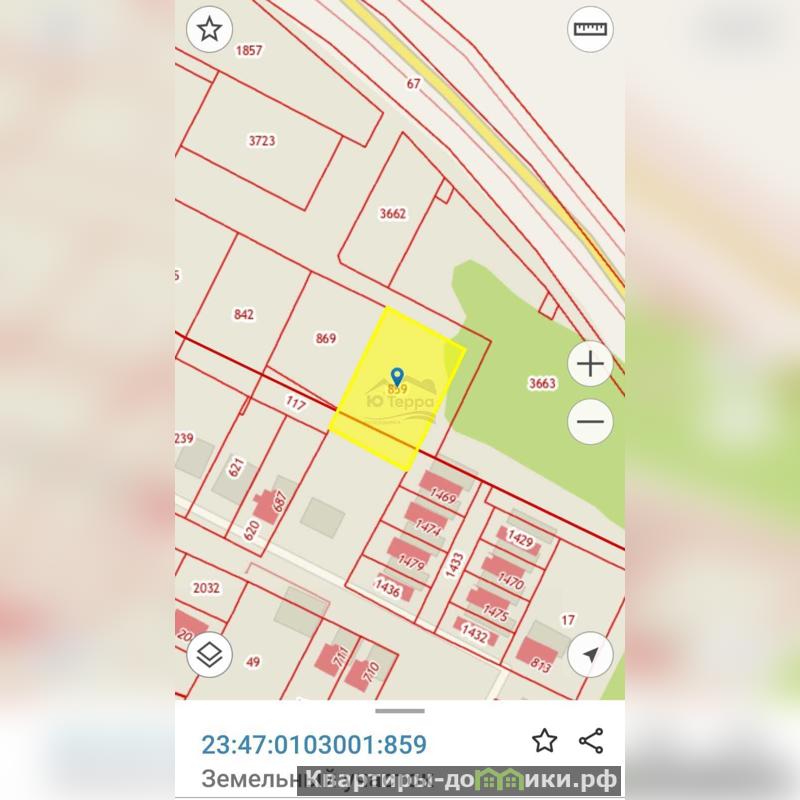Open favorites star at top of map
Image resolution: width=800 pixels, height=800 pixels.
point(209,29)
